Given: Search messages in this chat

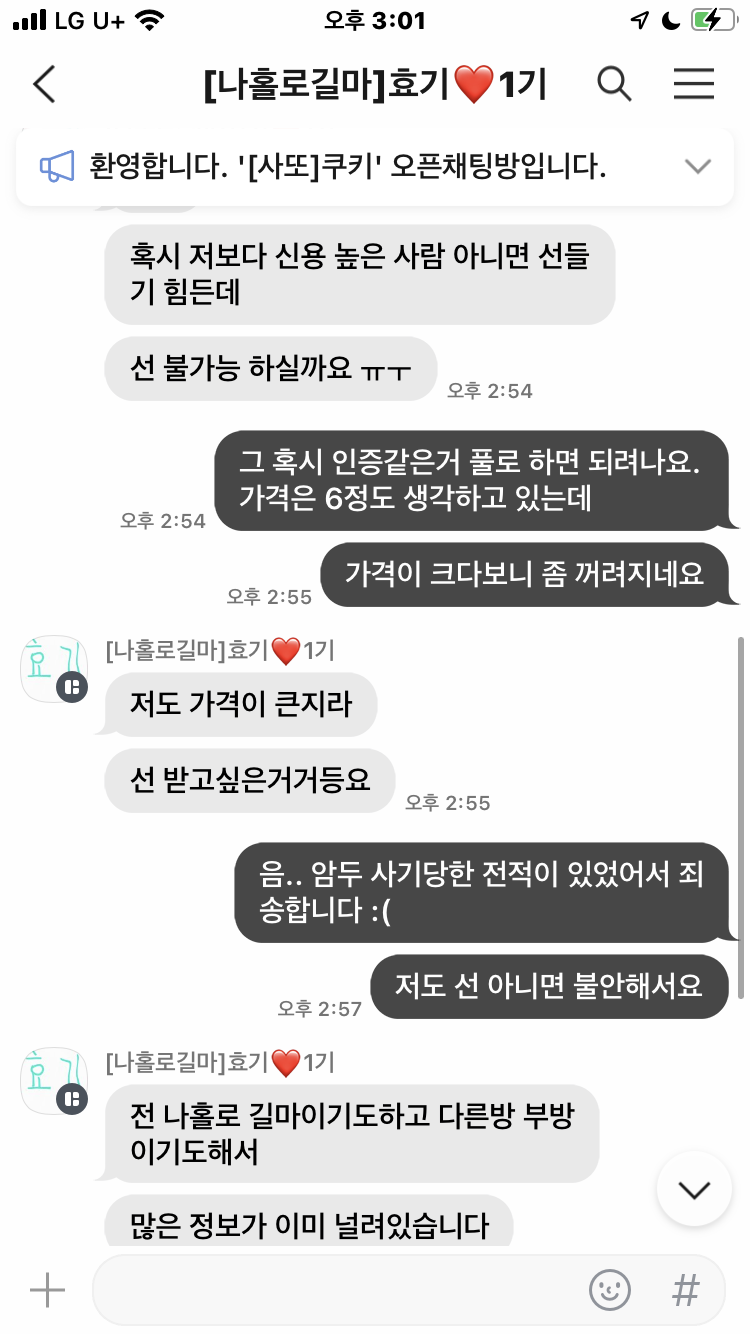Looking at the screenshot, I should click(x=614, y=85).
